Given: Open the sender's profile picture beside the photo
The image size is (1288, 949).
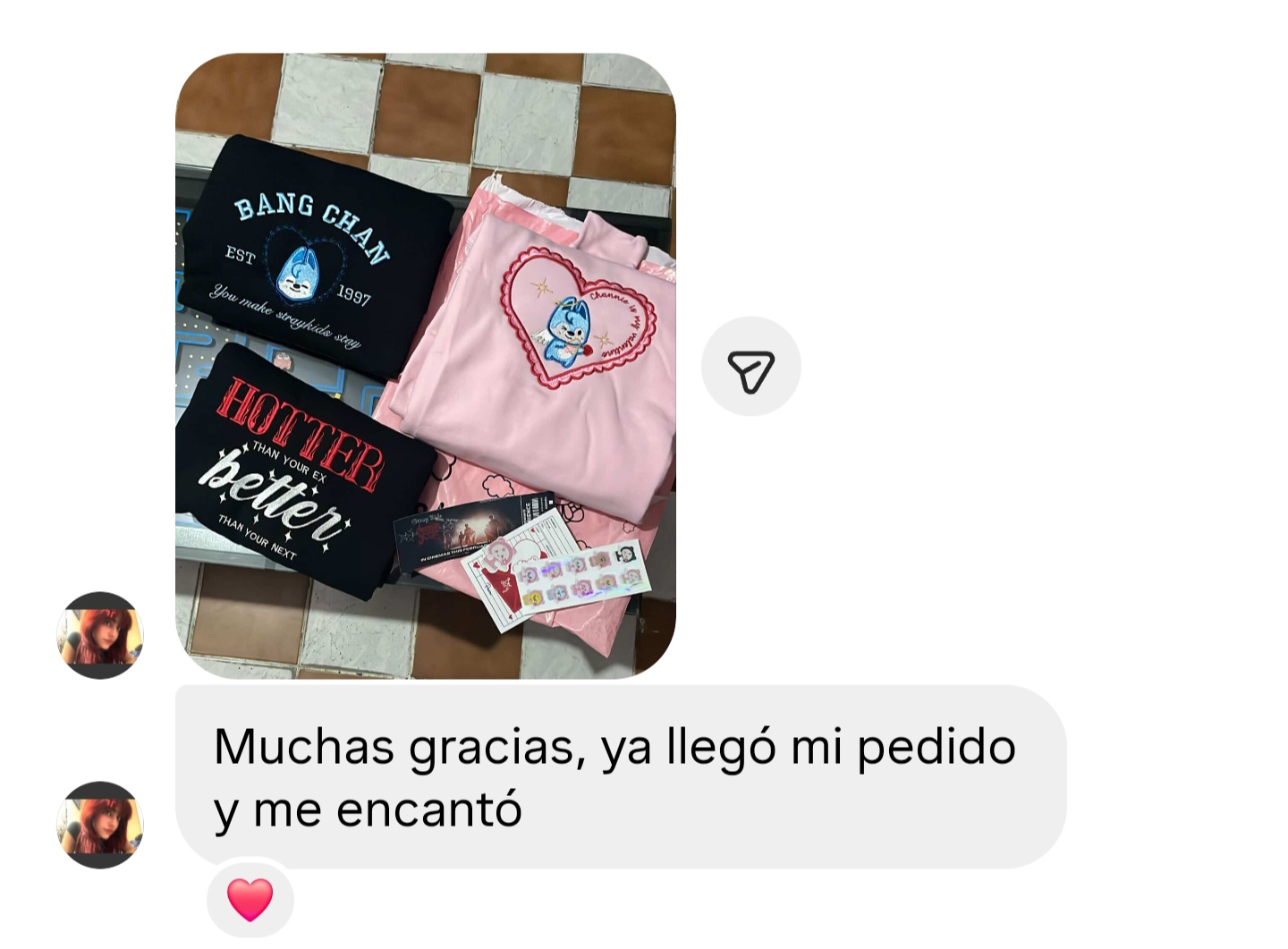Looking at the screenshot, I should tap(100, 635).
